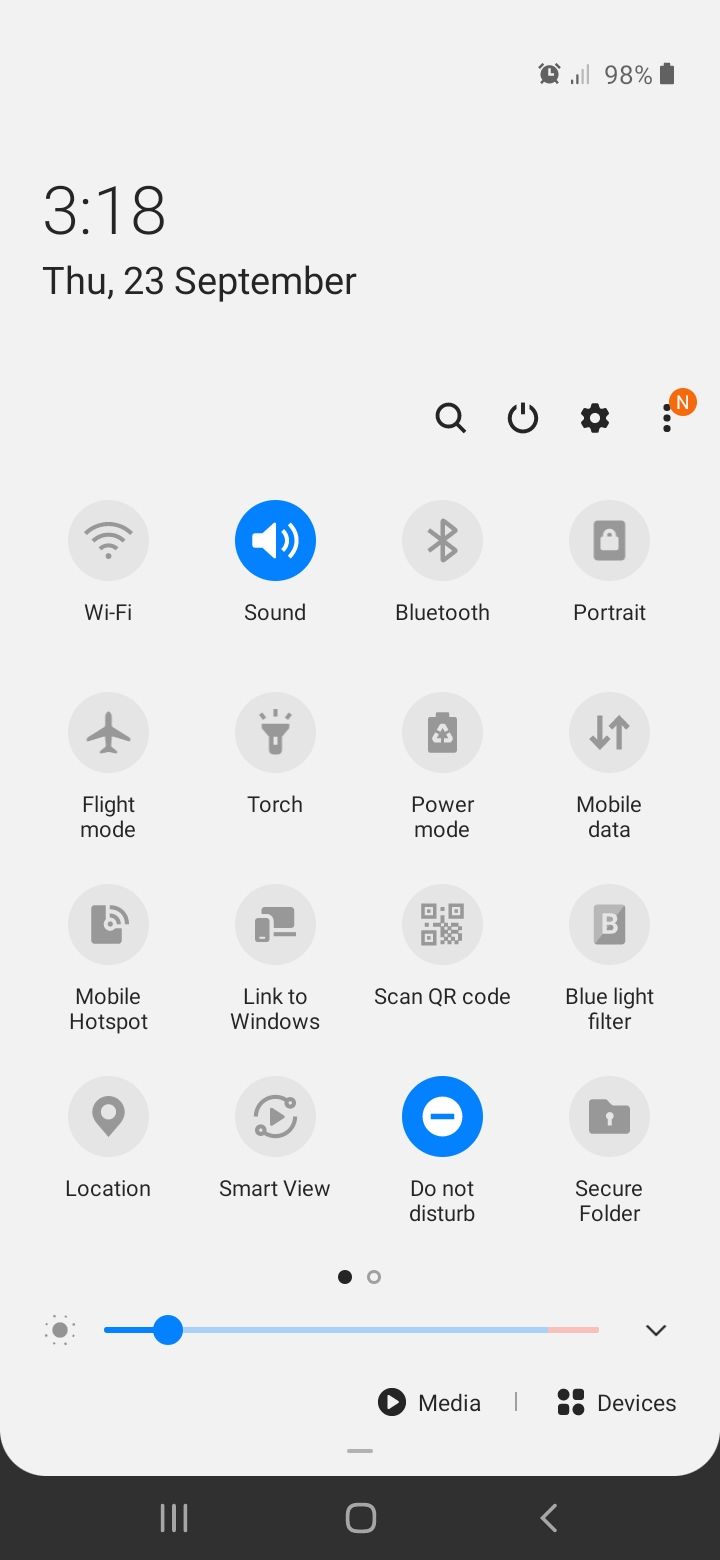Enable Wi-Fi

click(108, 540)
